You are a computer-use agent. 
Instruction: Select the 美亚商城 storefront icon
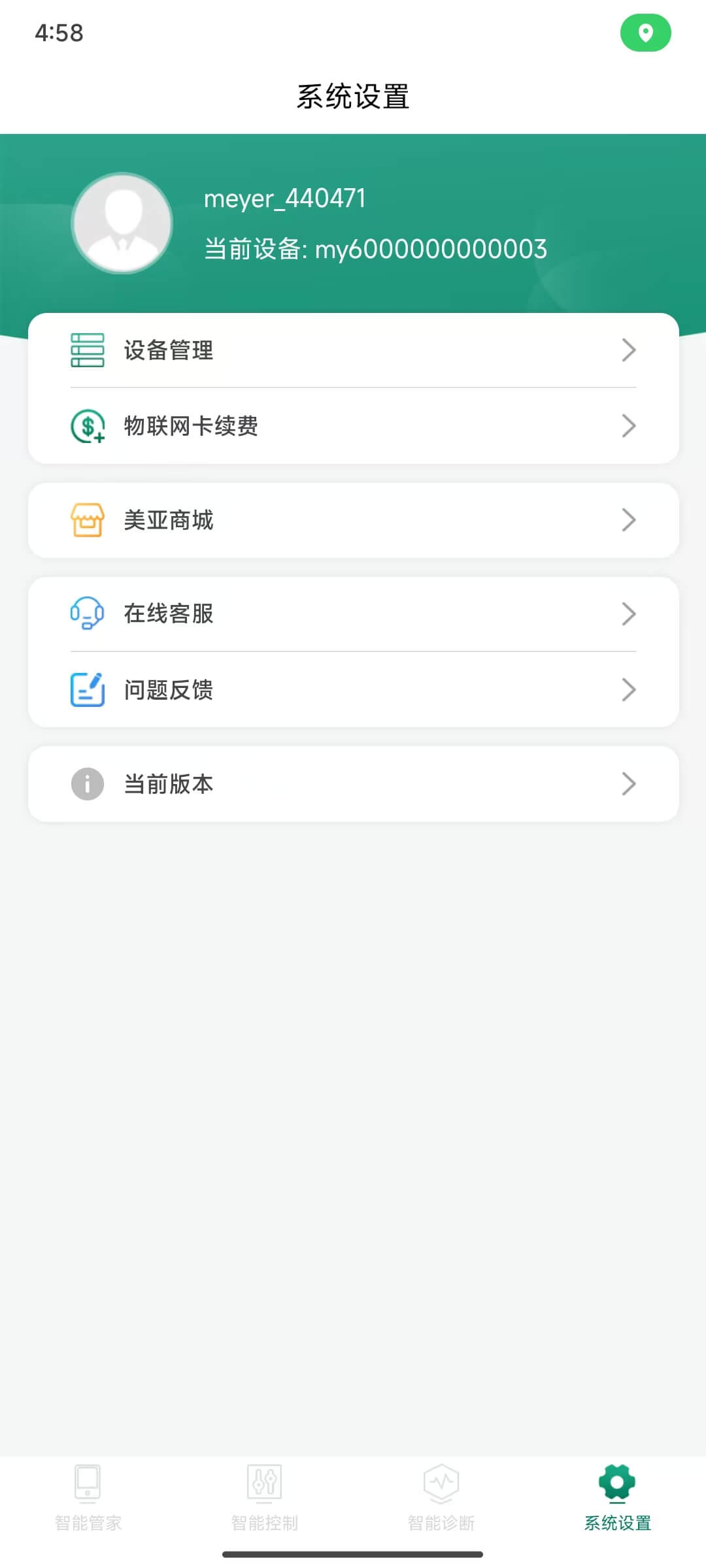click(87, 519)
